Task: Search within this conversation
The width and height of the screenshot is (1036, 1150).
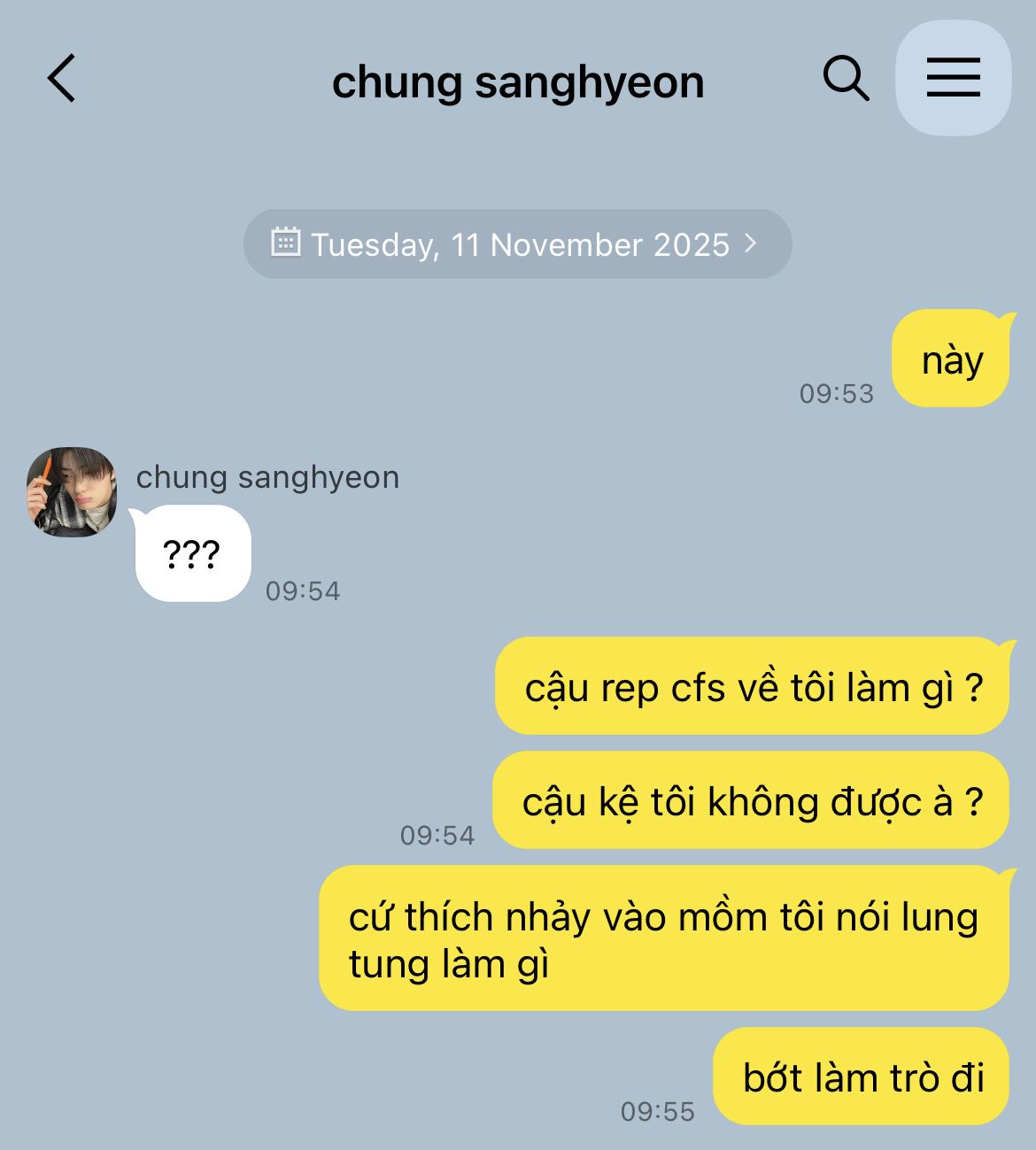Action: [x=846, y=79]
